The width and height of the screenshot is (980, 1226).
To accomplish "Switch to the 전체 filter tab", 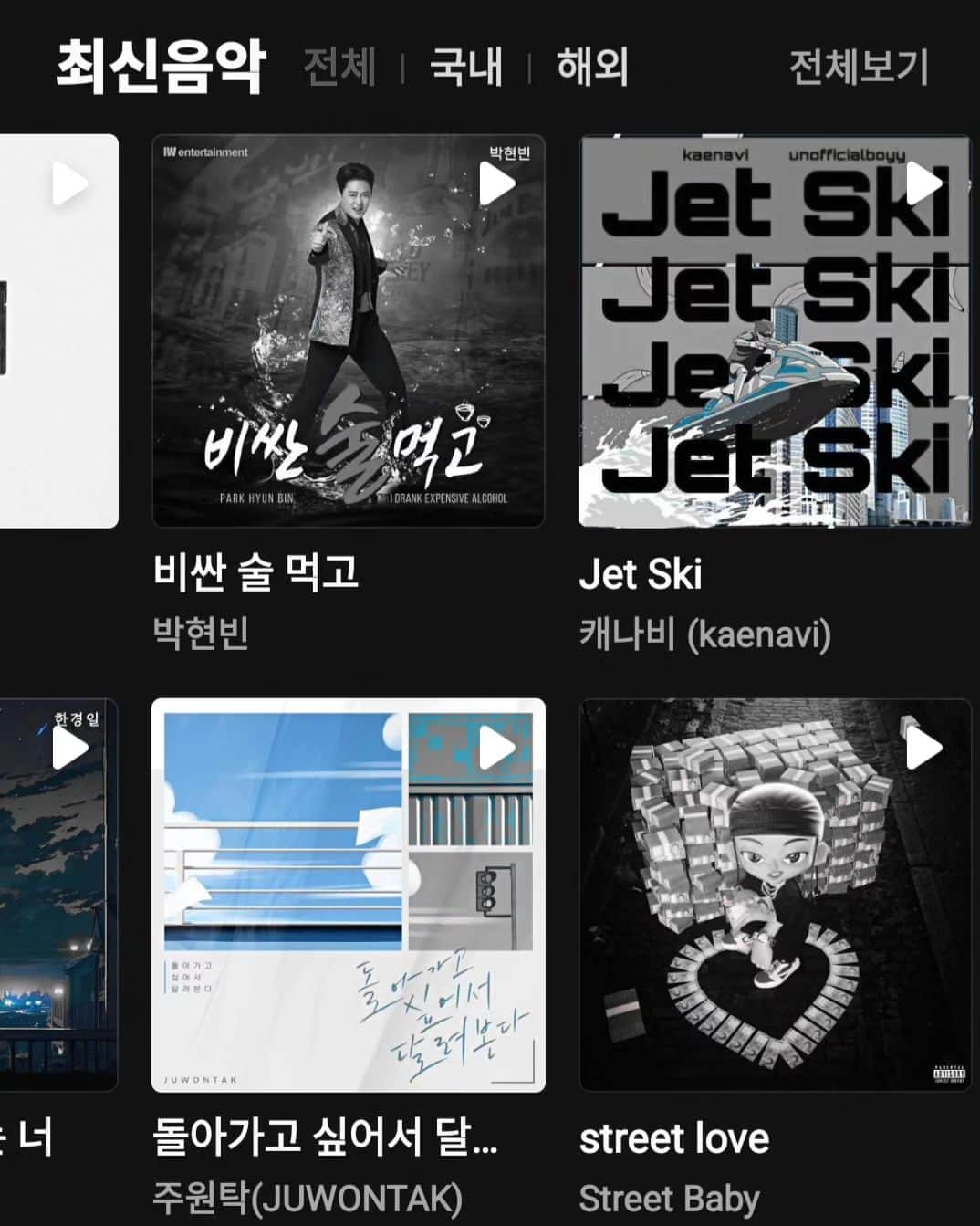I will coord(339,67).
